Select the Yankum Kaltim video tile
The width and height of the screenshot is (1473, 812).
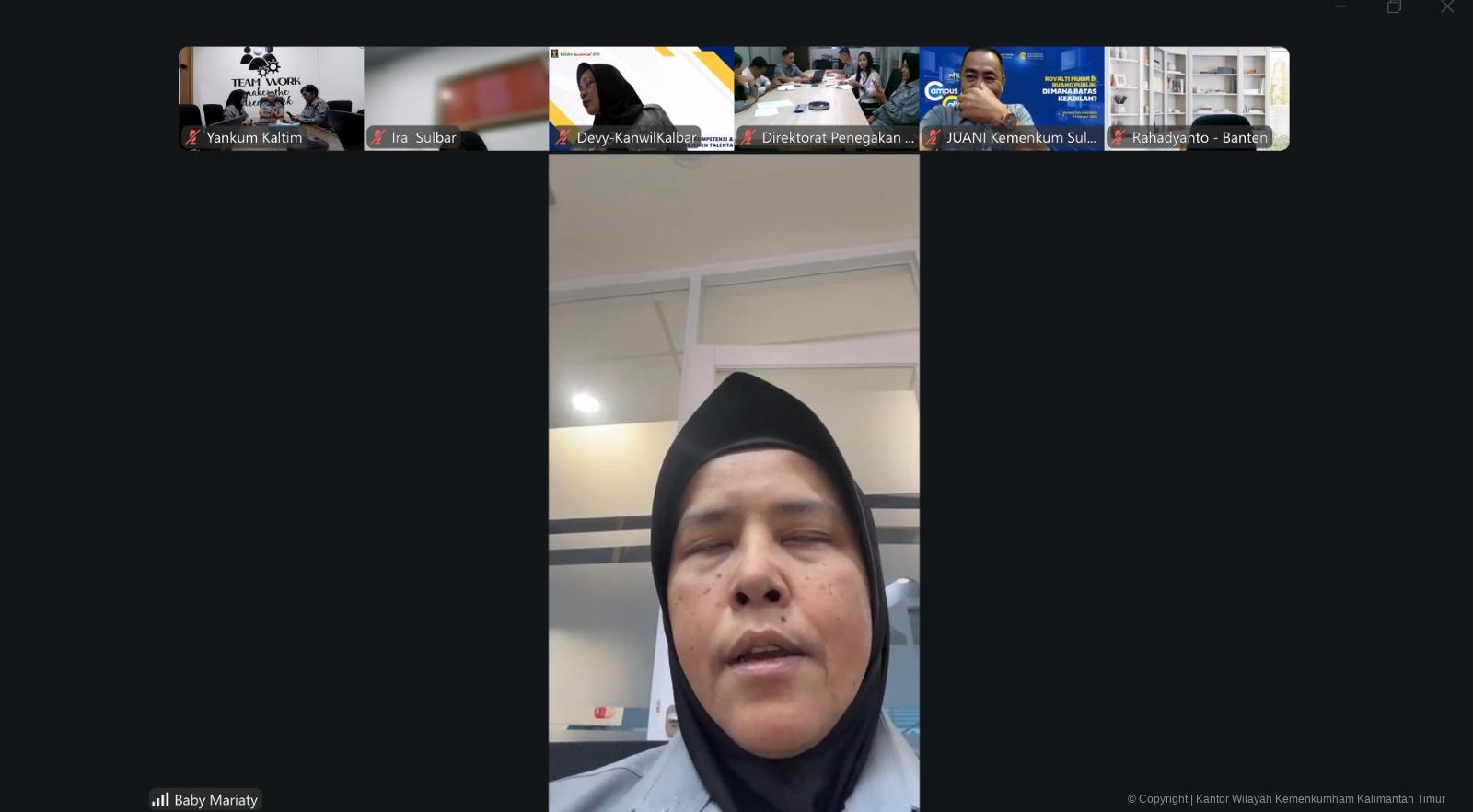point(271,98)
